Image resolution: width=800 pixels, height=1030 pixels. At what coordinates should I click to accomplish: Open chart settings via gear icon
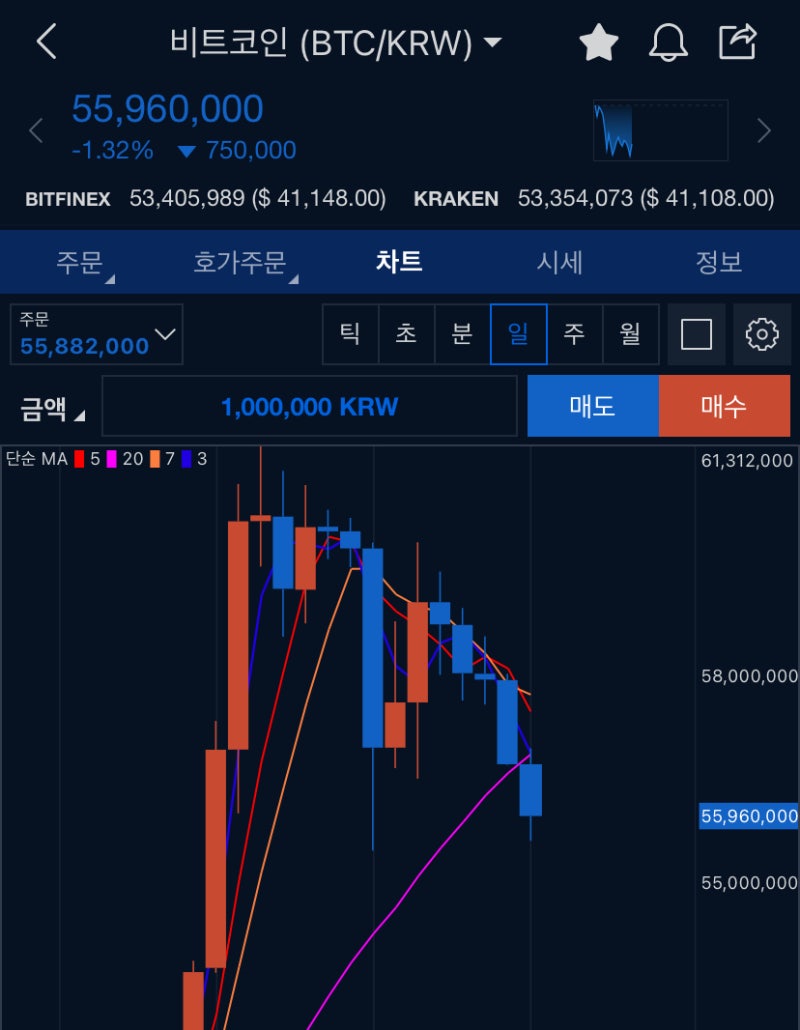pyautogui.click(x=762, y=334)
